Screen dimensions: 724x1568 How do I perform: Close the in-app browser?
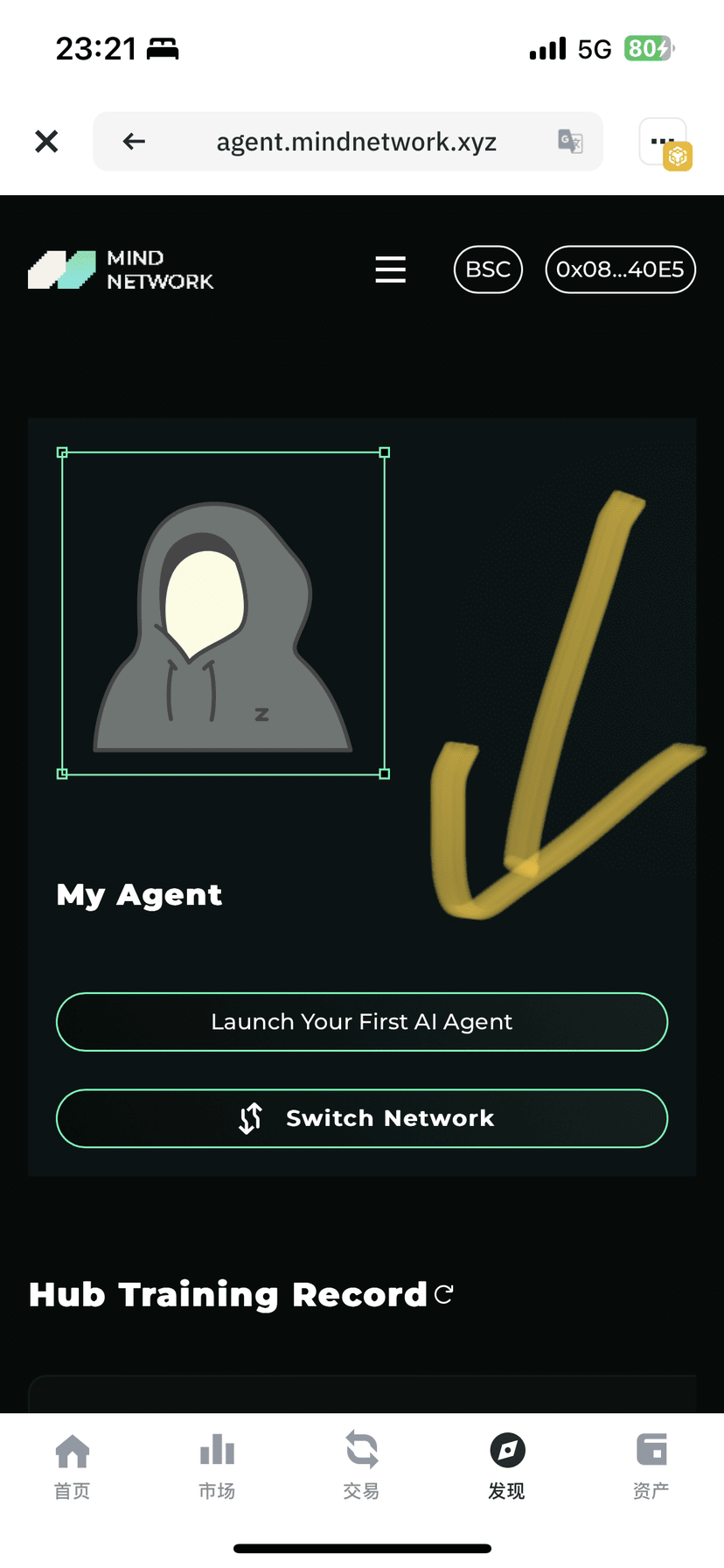point(46,141)
